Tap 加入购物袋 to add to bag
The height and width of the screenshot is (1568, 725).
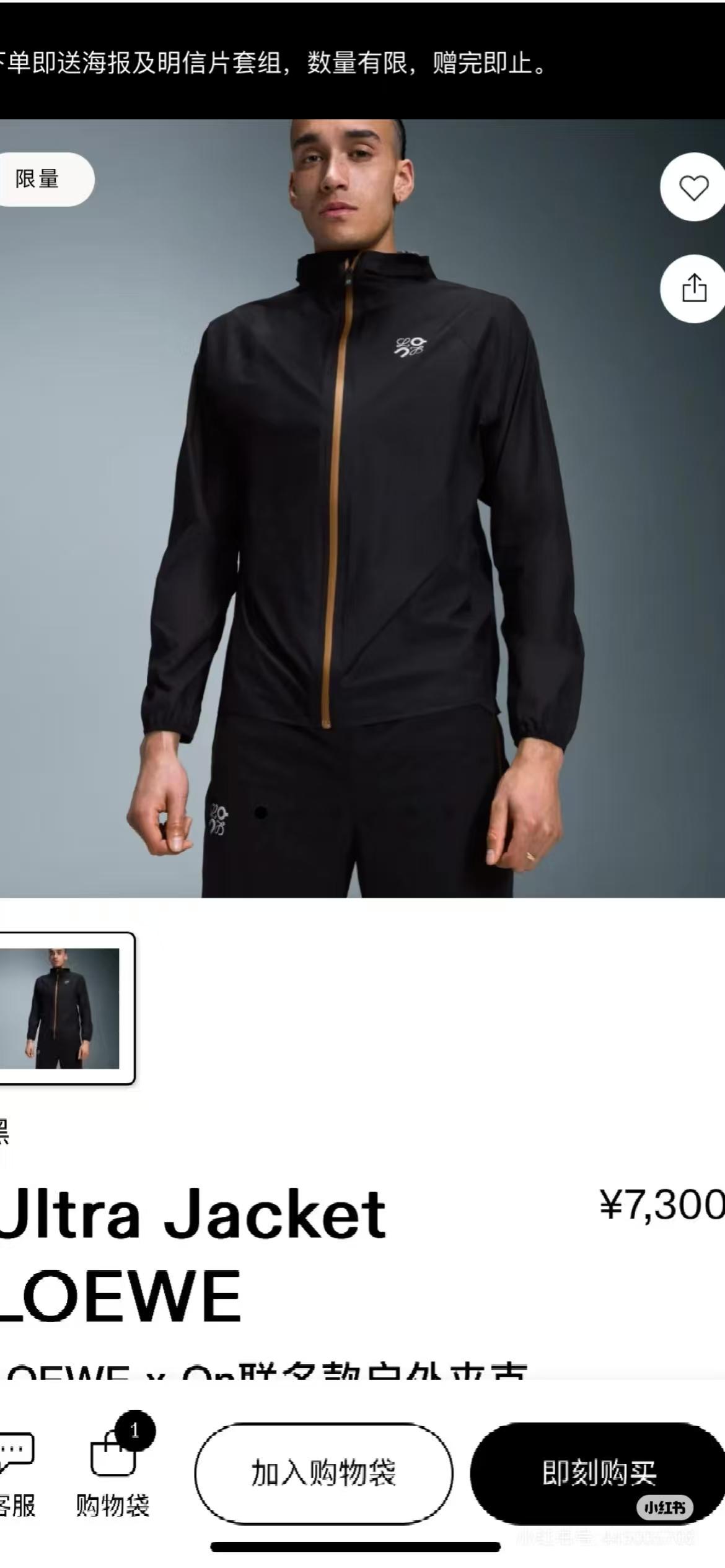(323, 1473)
